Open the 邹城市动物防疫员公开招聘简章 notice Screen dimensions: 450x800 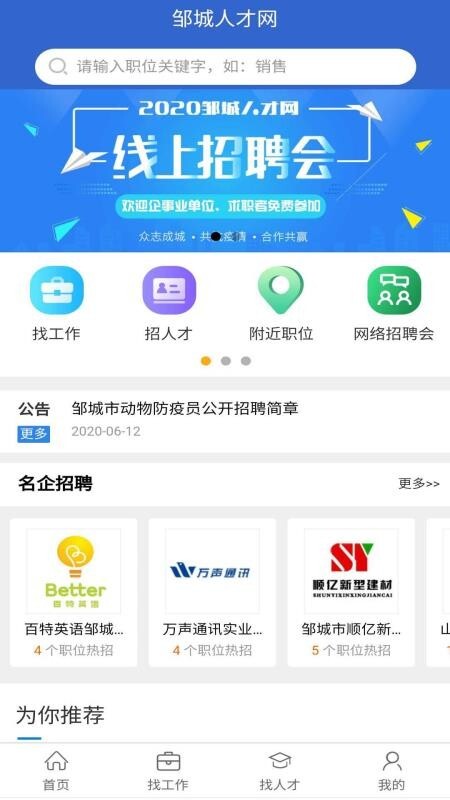185,409
